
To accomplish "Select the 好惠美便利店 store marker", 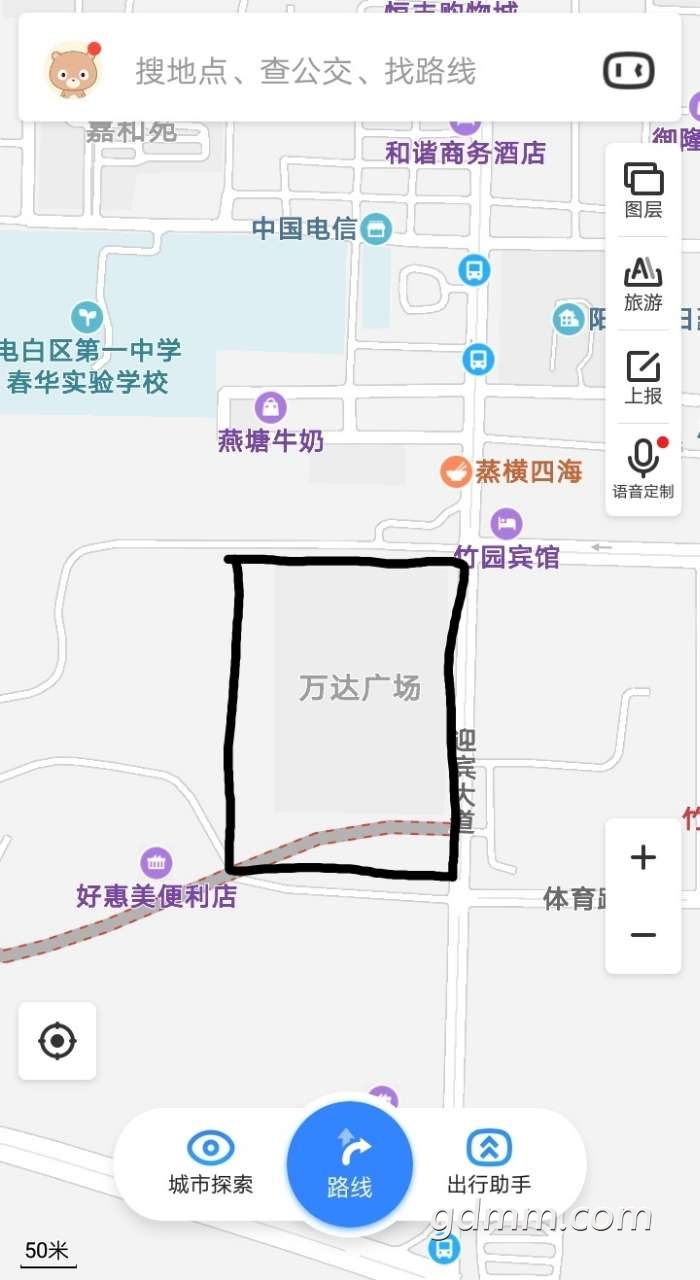I will (155, 863).
